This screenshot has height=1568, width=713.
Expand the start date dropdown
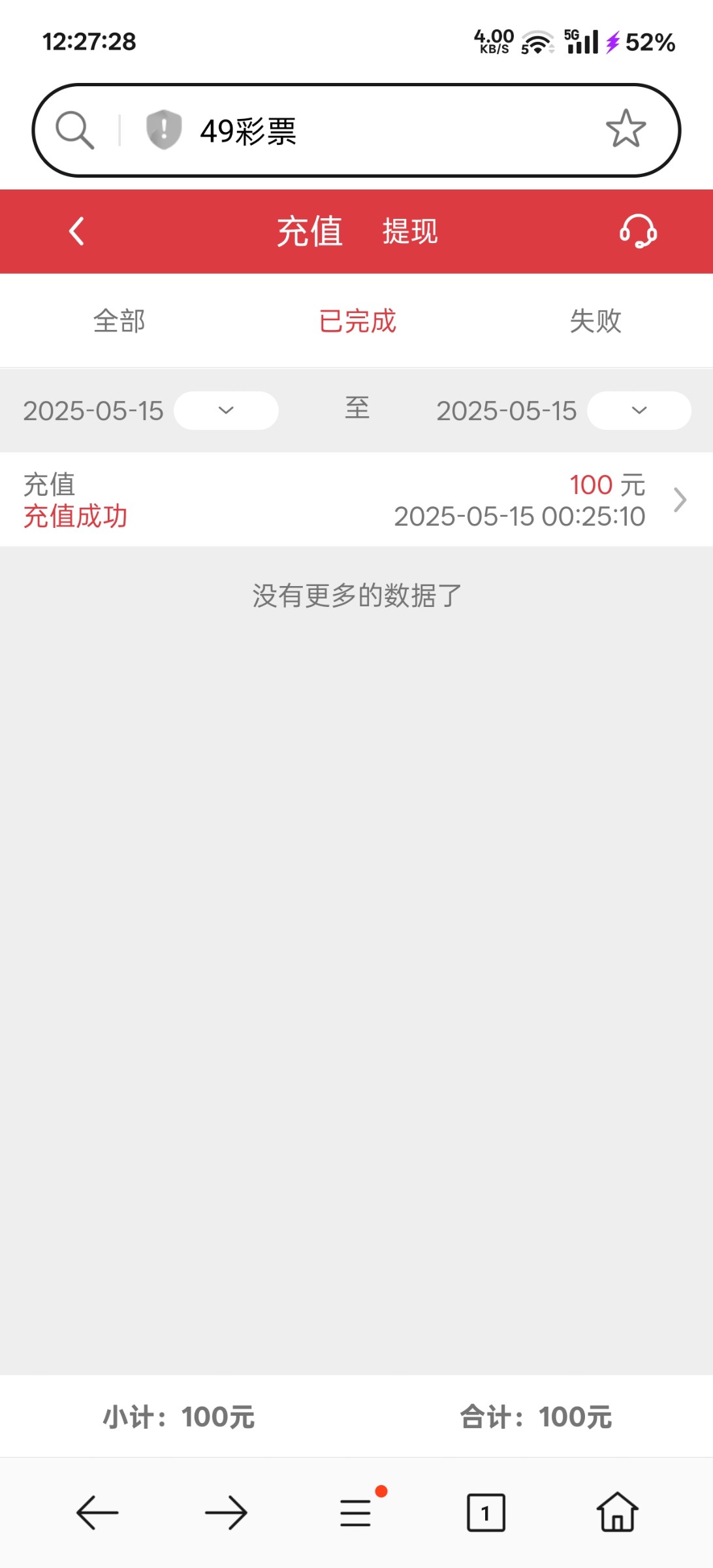coord(226,410)
